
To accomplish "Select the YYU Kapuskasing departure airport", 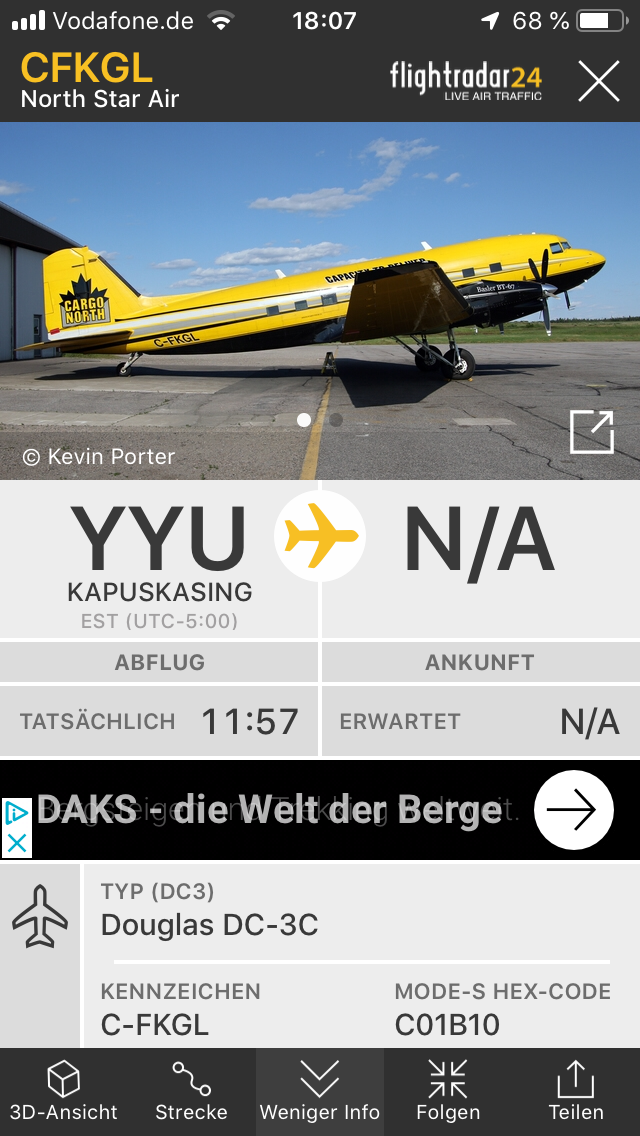I will pos(159,560).
